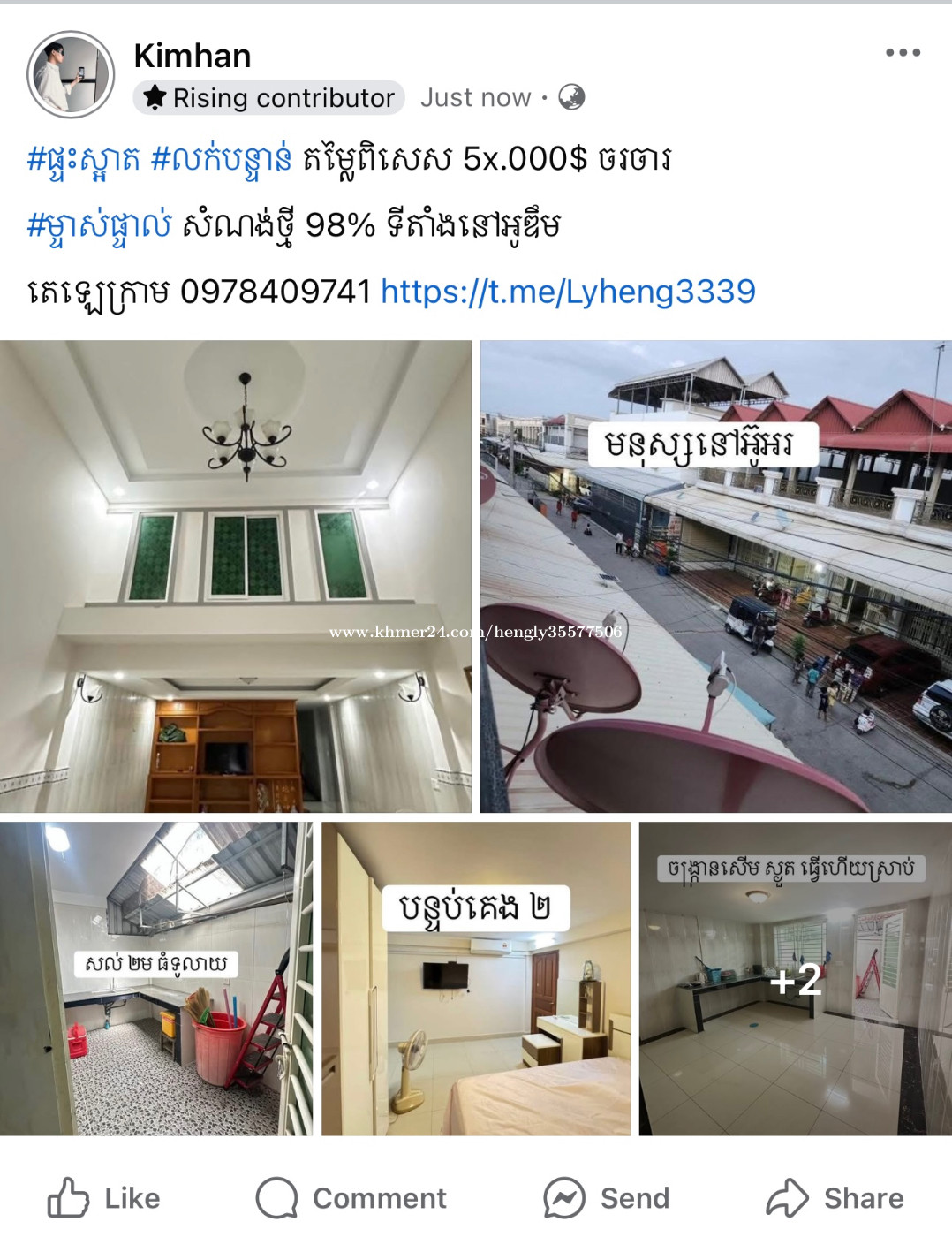Image resolution: width=952 pixels, height=1237 pixels.
Task: Open the t.me/Lyheng3339 Telegram link
Action: coord(568,292)
